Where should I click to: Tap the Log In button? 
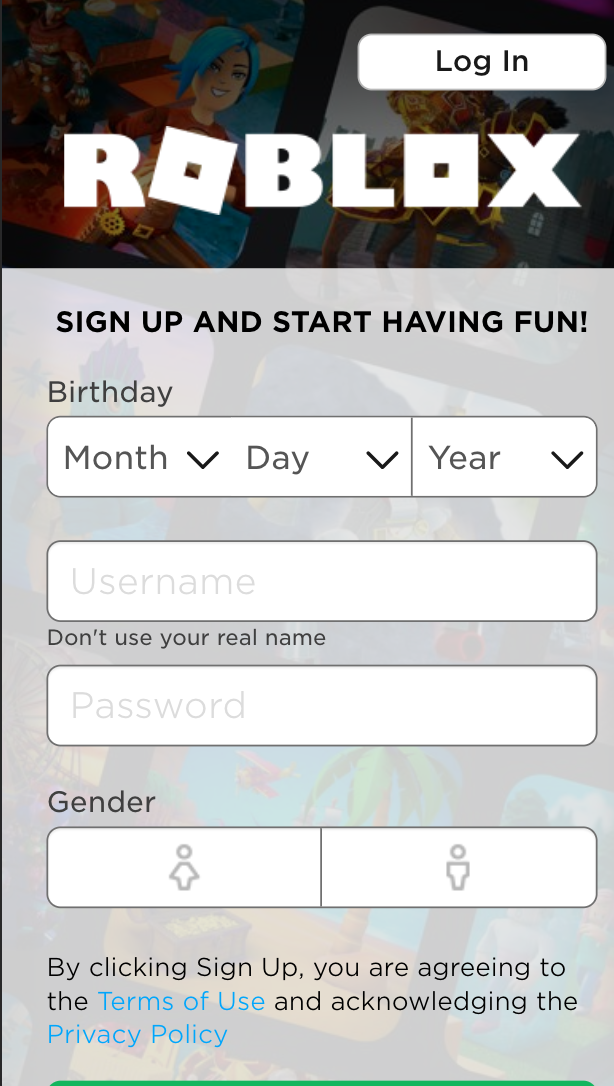pos(481,62)
